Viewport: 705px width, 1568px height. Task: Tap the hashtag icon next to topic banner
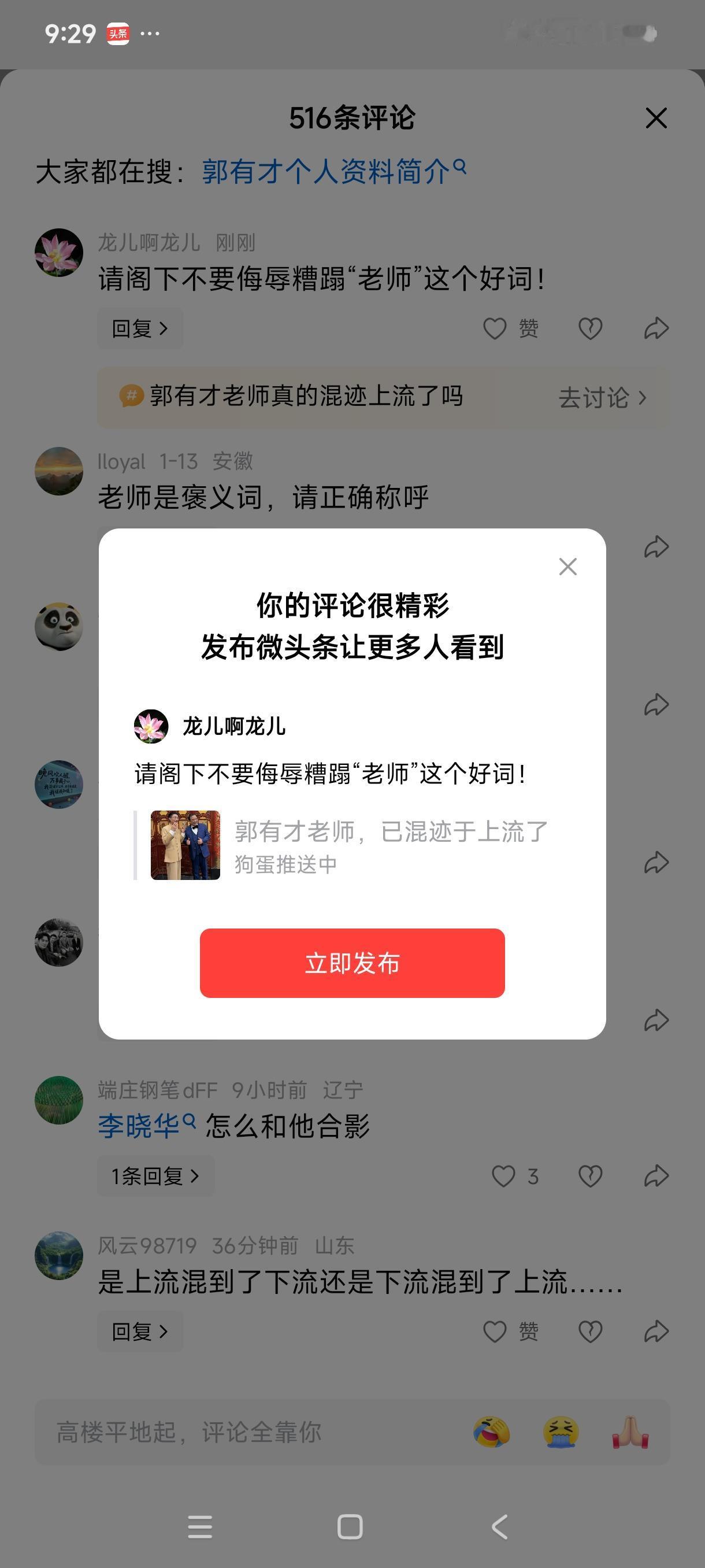(x=131, y=397)
